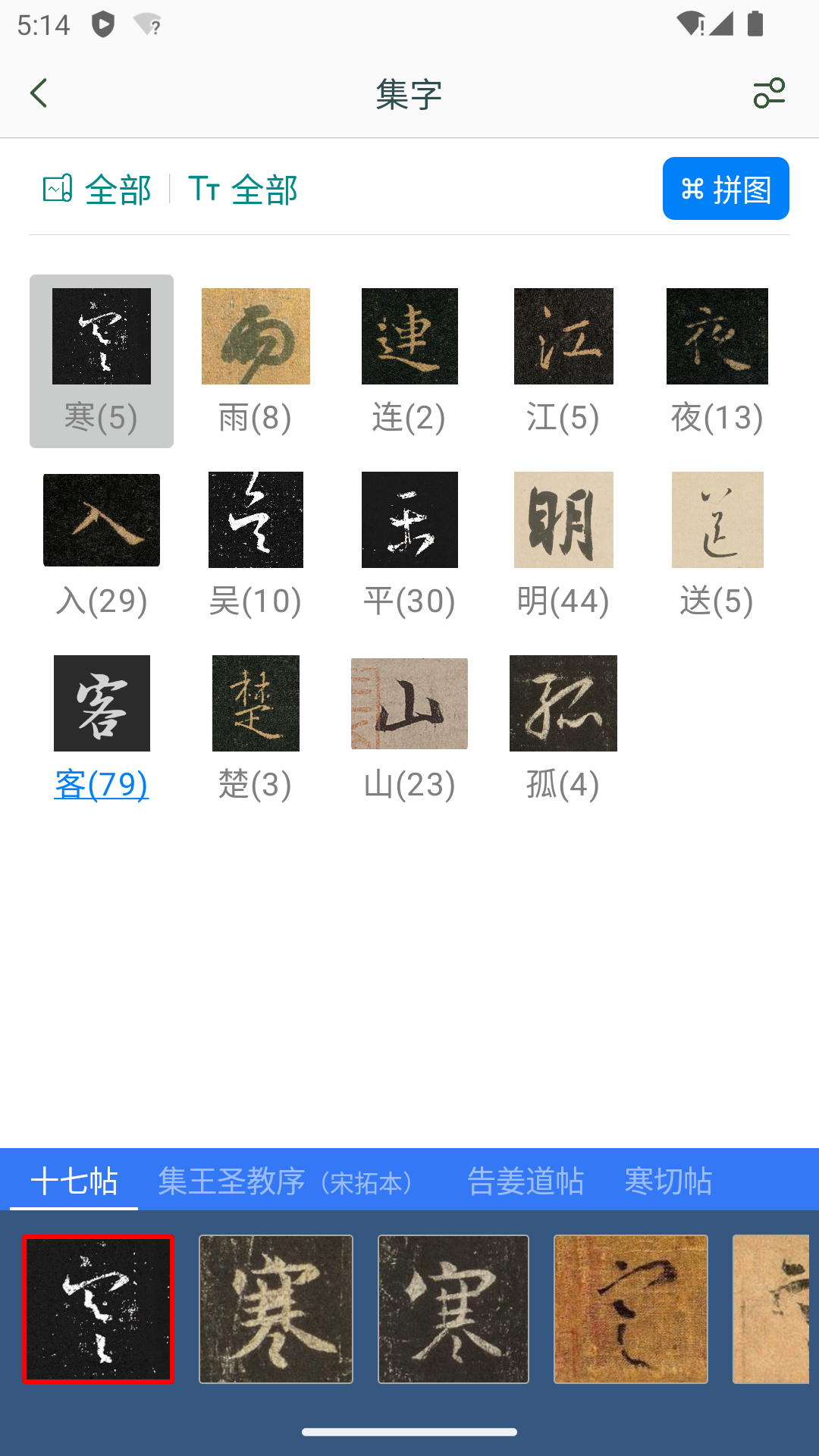819x1456 pixels.
Task: Click the scroll icon beside the first 全部
Action: 57,188
